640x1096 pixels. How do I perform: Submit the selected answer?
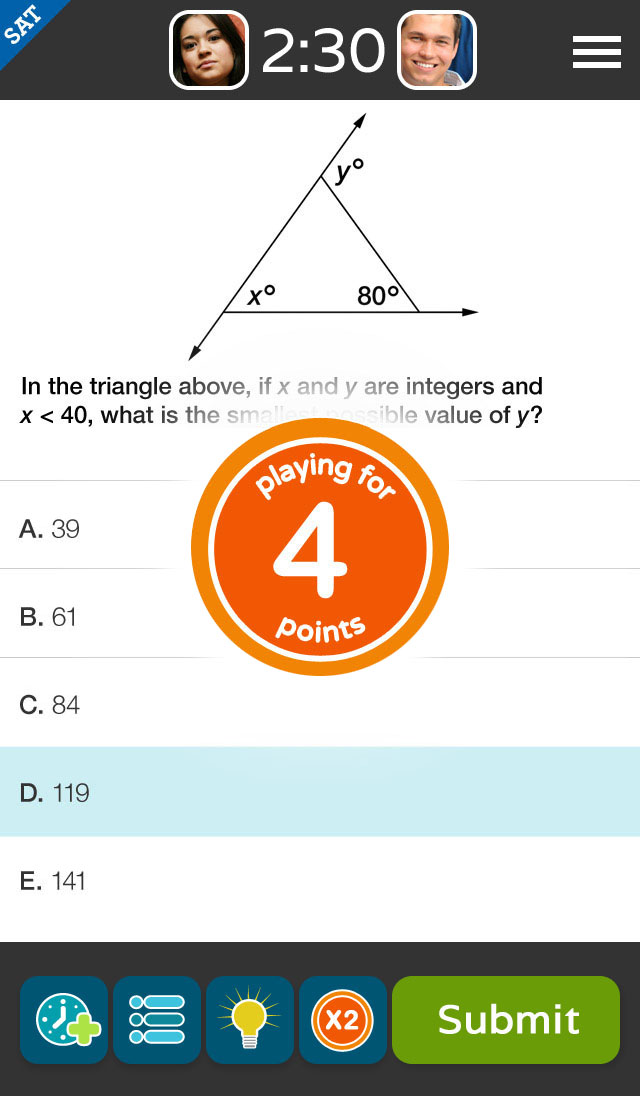click(x=506, y=1020)
